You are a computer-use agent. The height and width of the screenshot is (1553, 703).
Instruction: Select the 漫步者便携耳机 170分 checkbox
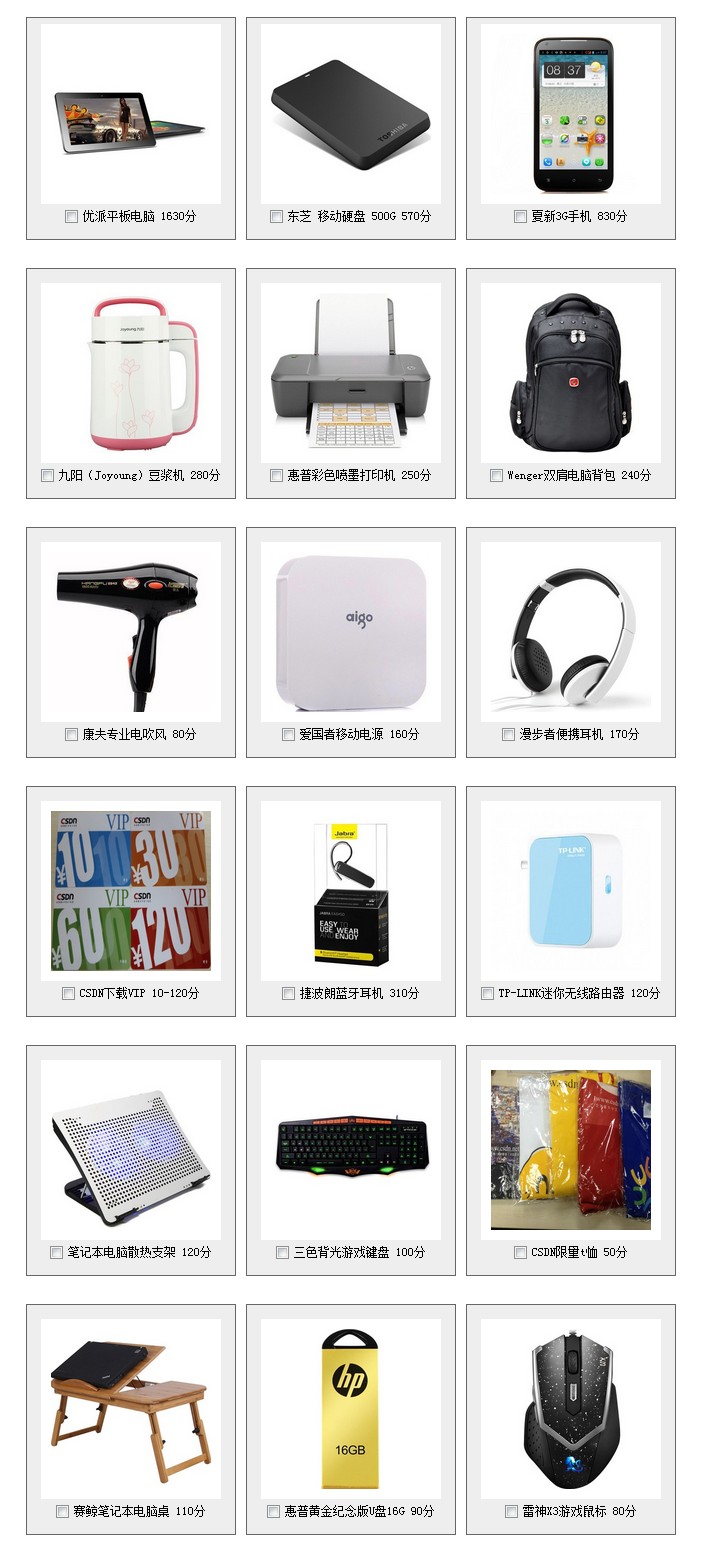(x=508, y=734)
